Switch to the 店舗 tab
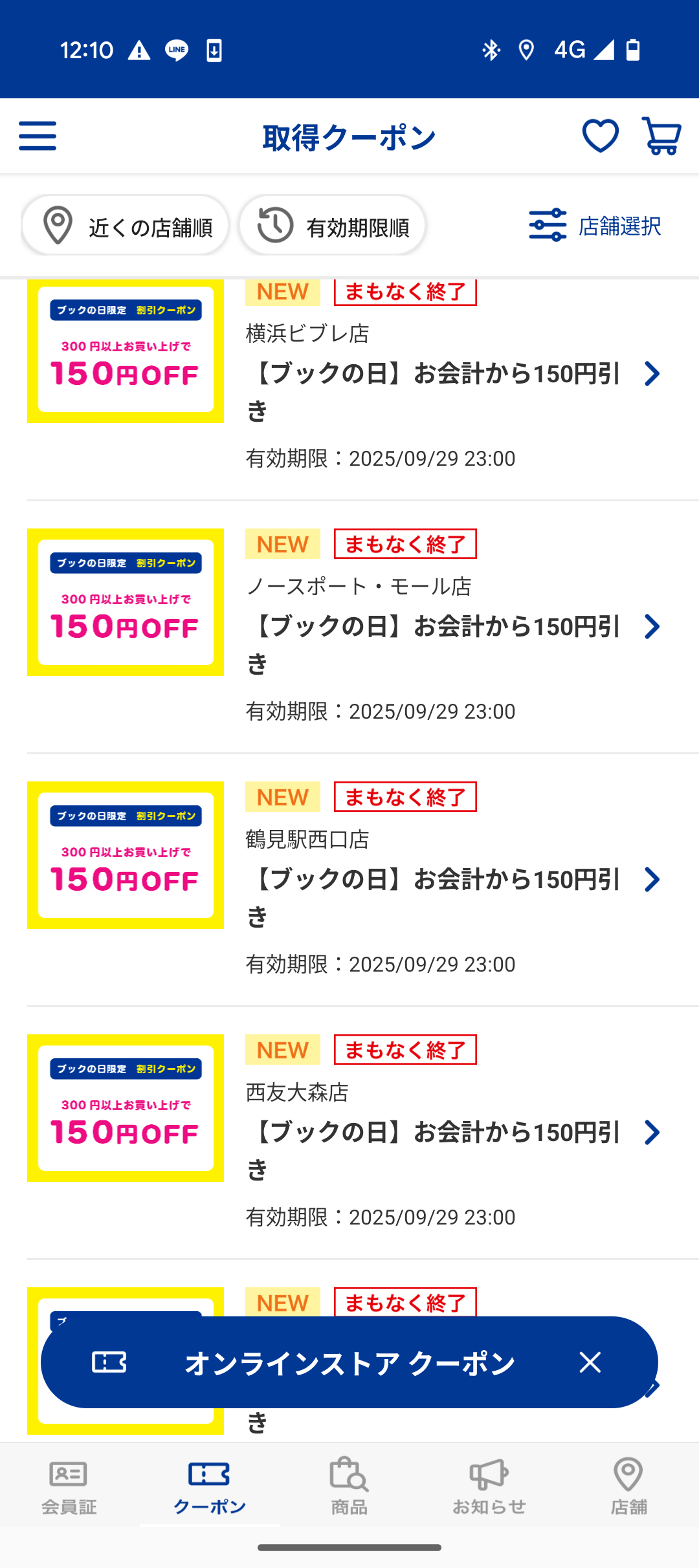 pos(628,1486)
